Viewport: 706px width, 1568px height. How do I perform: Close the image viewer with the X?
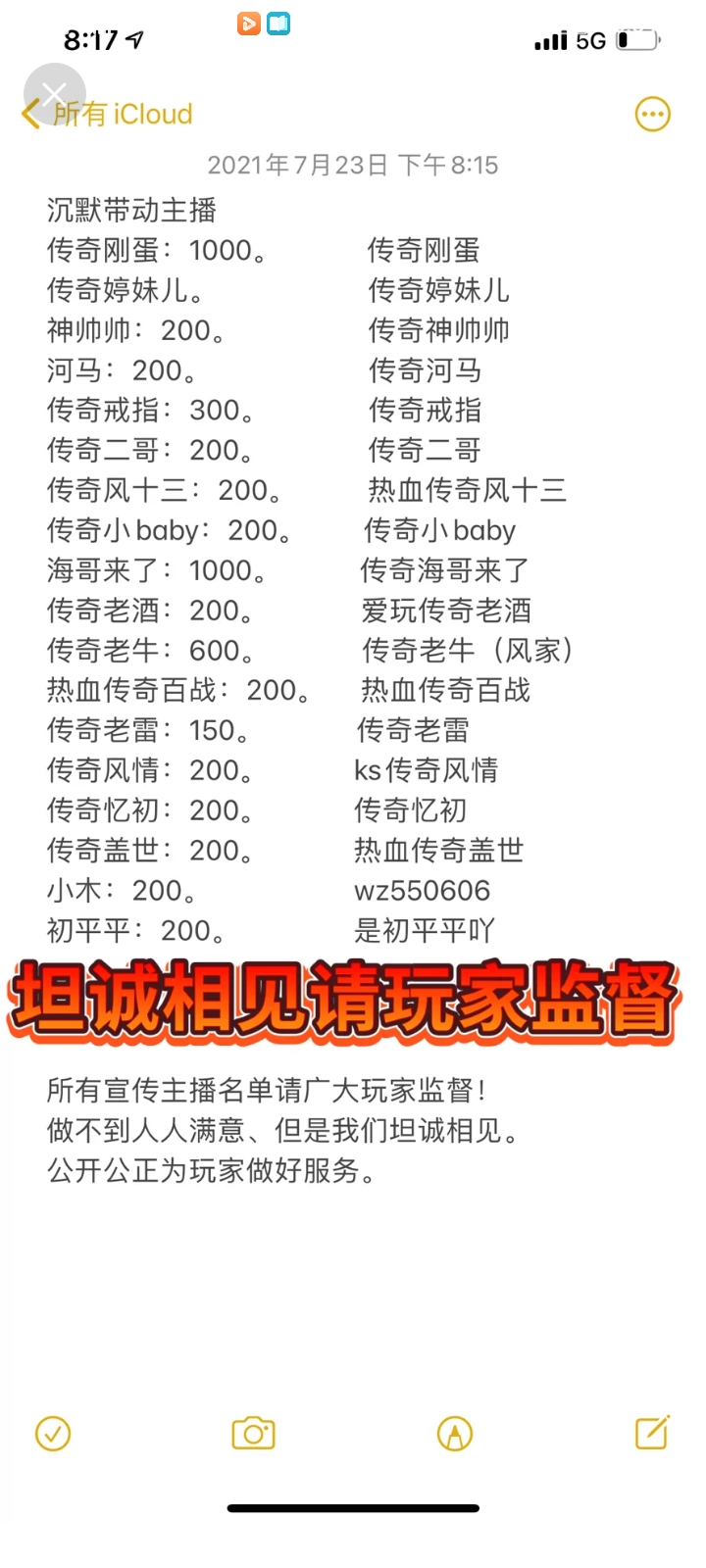point(54,94)
